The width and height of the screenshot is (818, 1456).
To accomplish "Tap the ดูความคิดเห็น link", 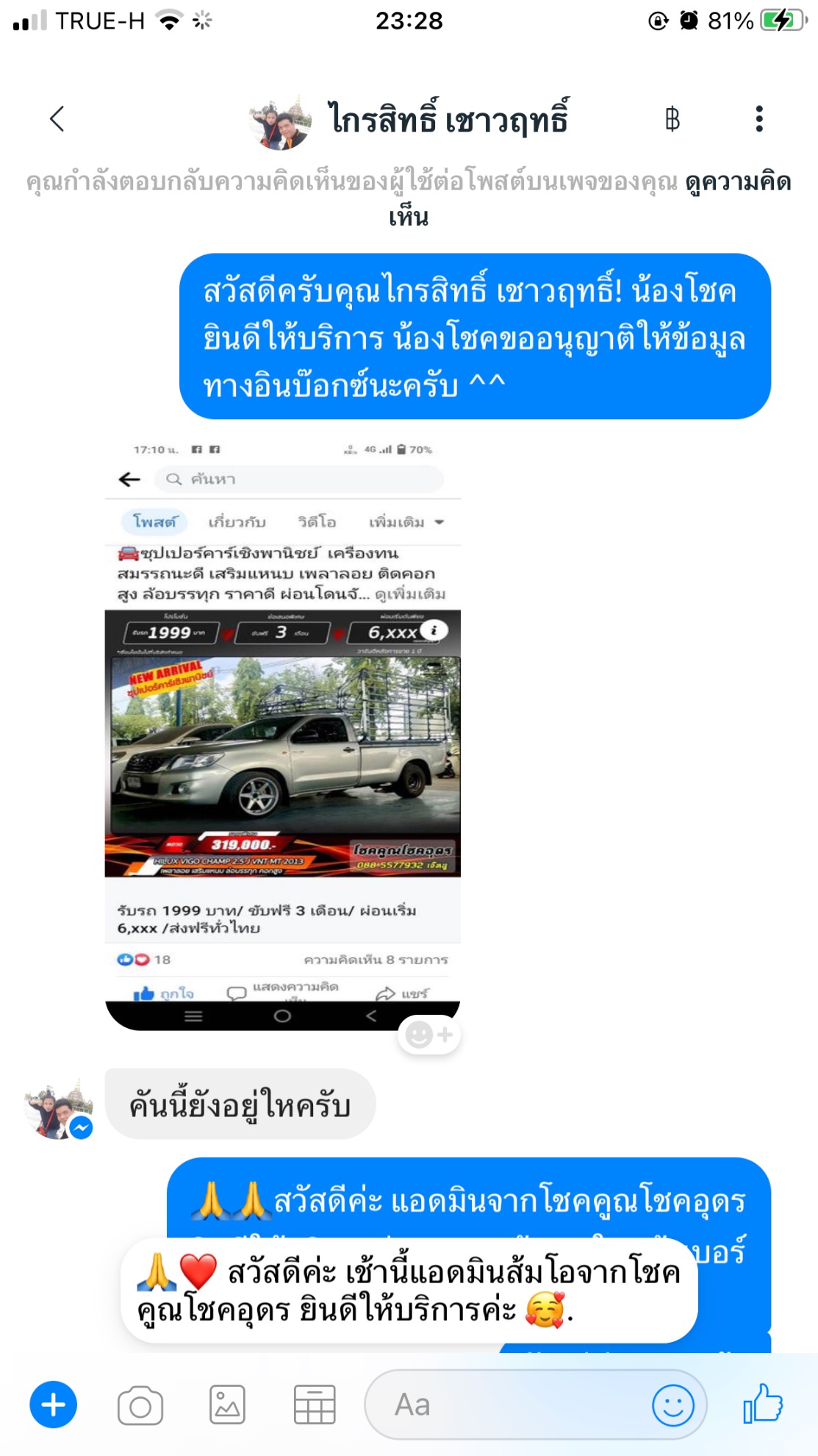I will pos(592,199).
